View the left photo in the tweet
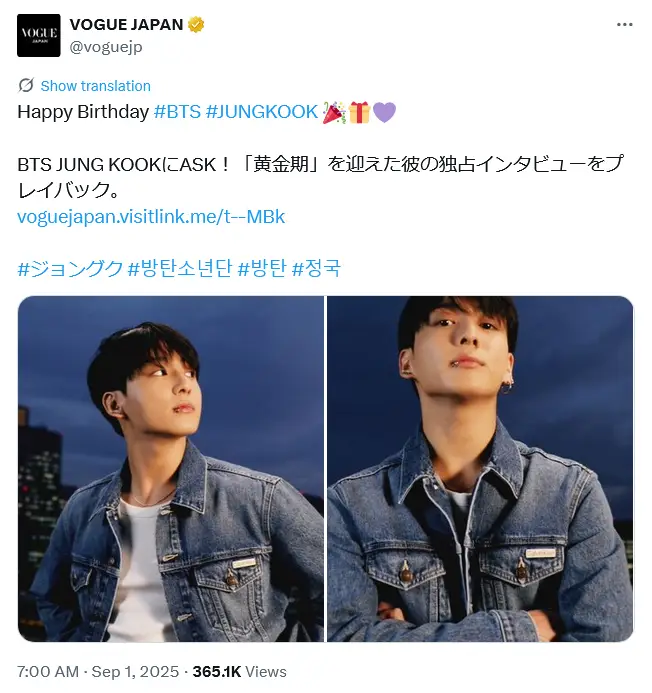 click(x=171, y=468)
